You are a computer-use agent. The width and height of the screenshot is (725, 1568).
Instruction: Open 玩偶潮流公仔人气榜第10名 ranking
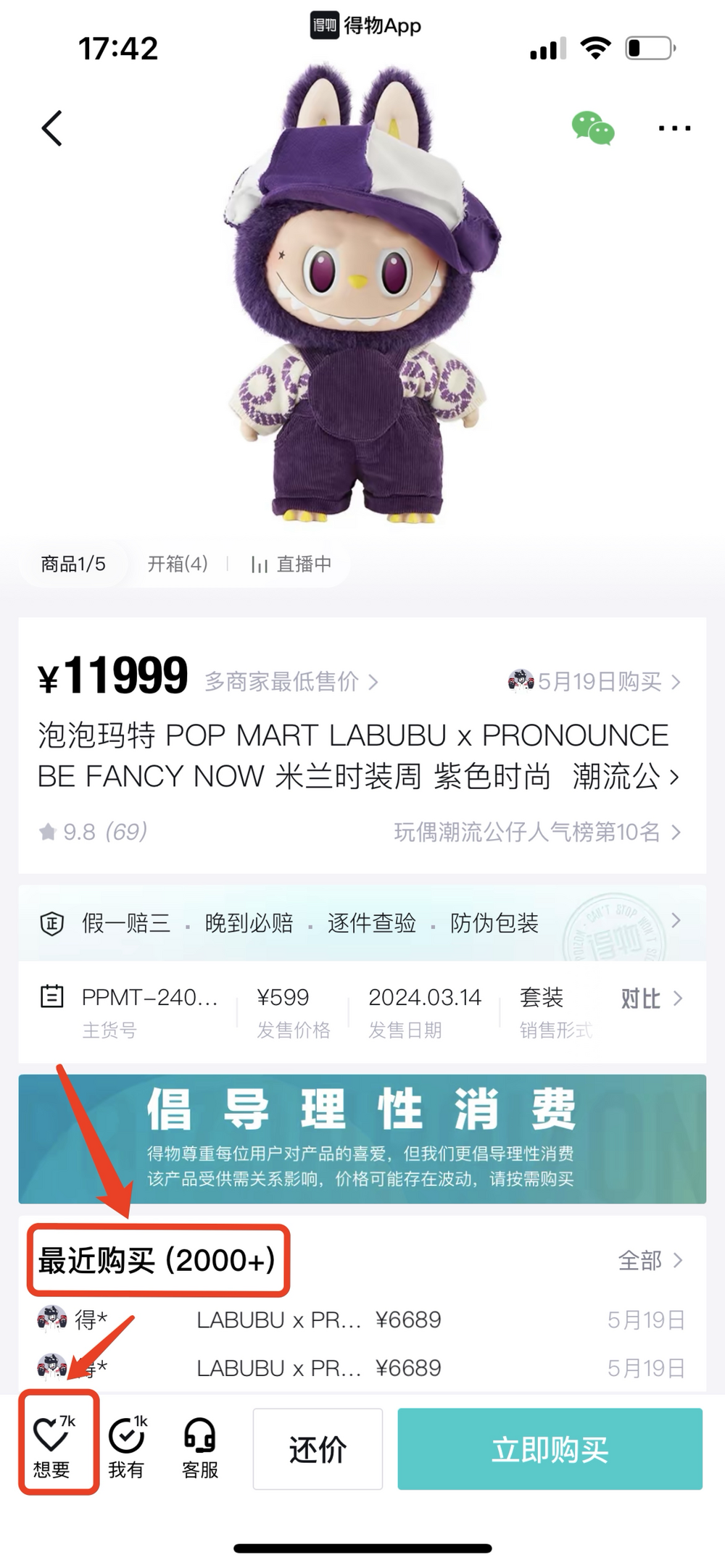[536, 832]
